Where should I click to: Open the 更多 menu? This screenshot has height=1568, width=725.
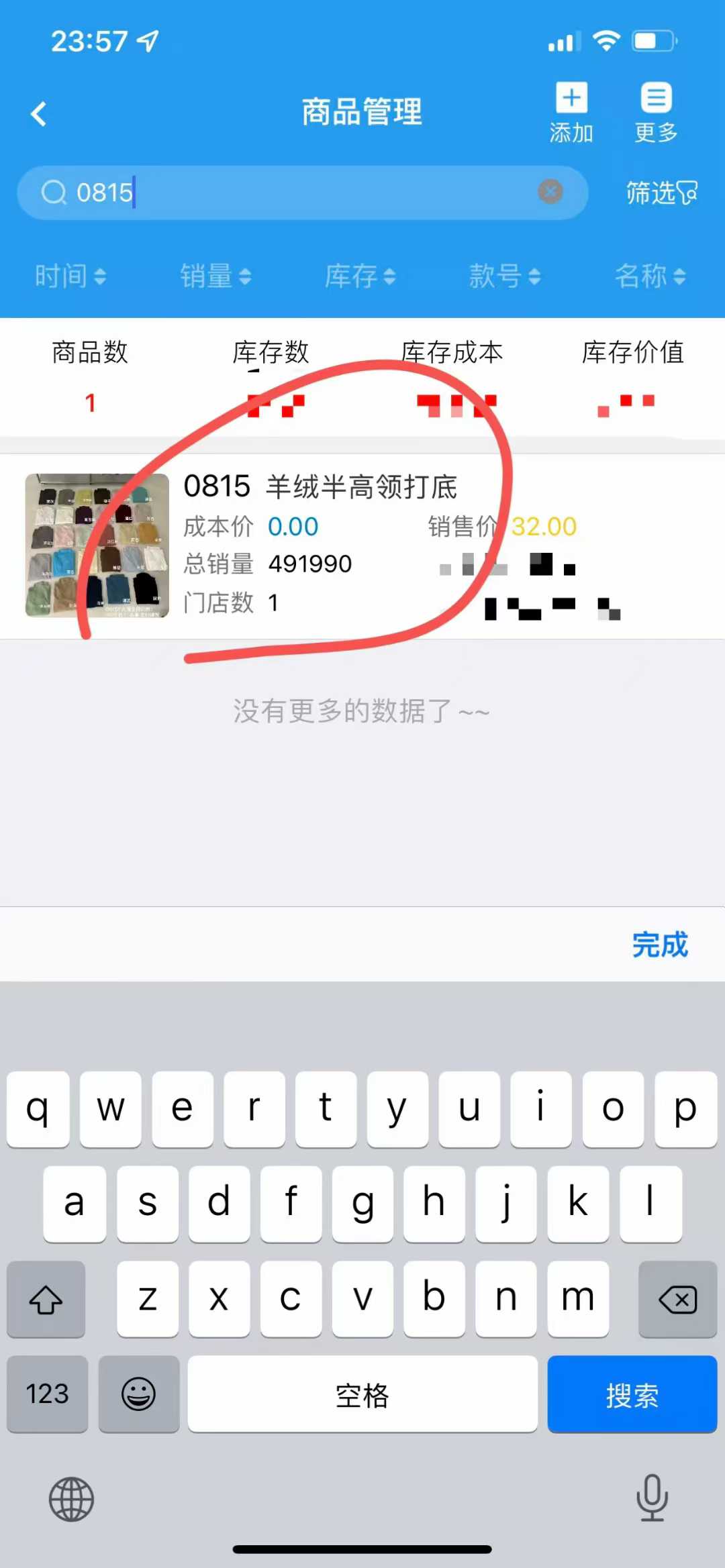[656, 112]
